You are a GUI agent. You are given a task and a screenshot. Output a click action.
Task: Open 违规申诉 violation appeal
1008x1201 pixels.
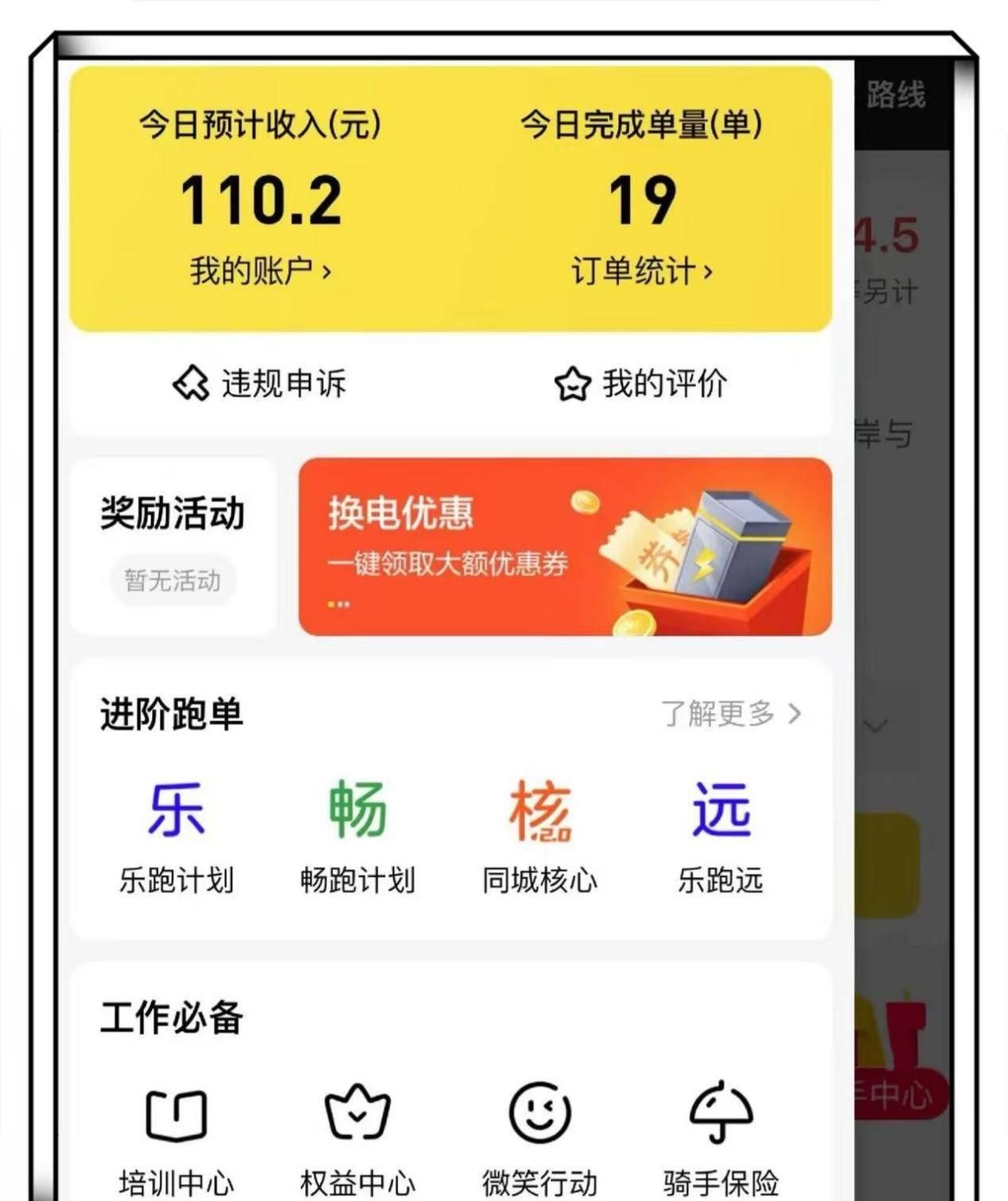(x=259, y=384)
